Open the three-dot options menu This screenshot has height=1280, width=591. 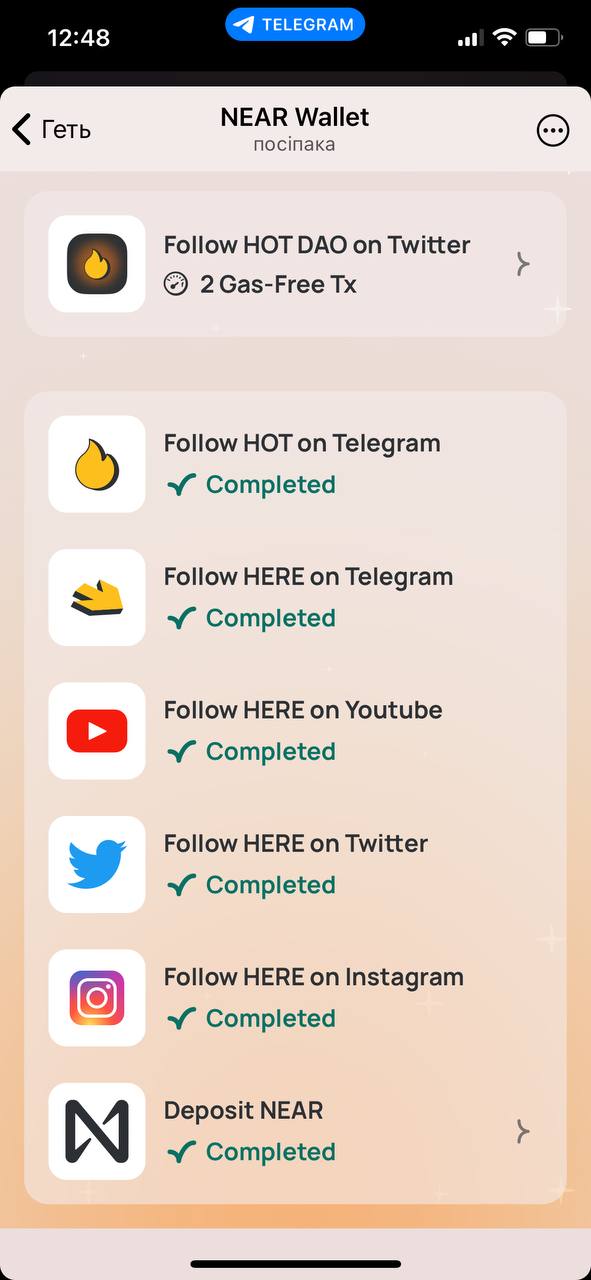point(553,130)
